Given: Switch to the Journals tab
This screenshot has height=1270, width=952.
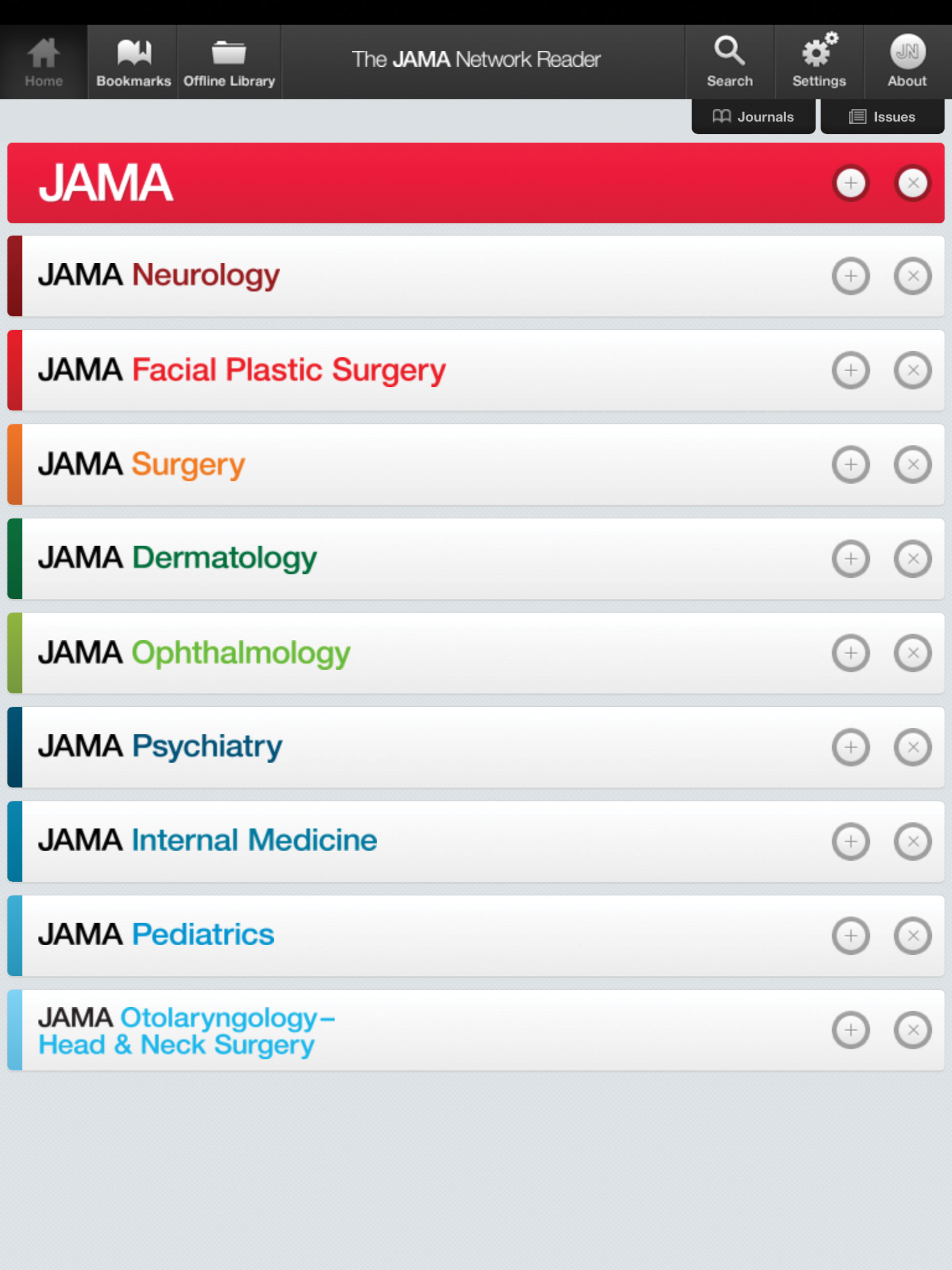Looking at the screenshot, I should click(x=753, y=117).
